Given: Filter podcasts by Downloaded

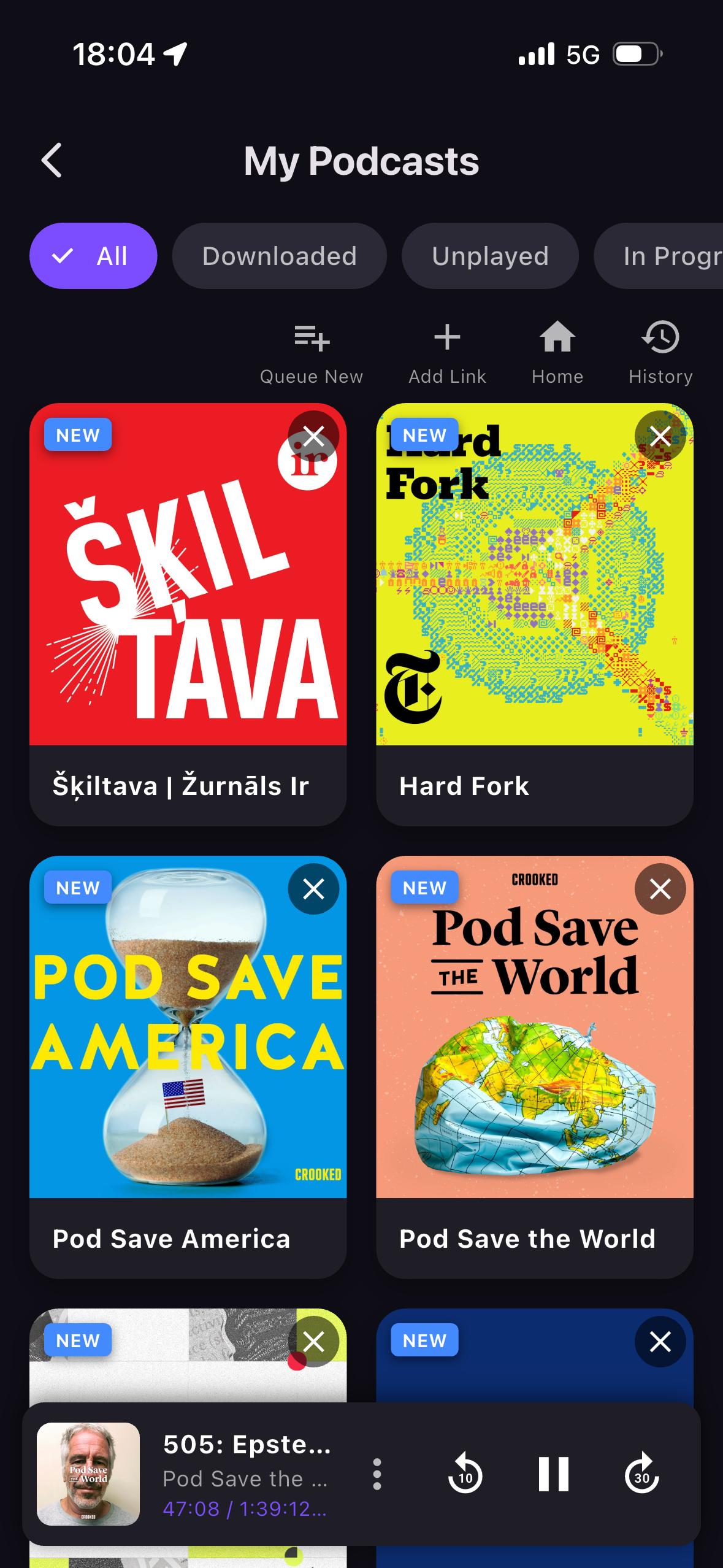Looking at the screenshot, I should (279, 256).
